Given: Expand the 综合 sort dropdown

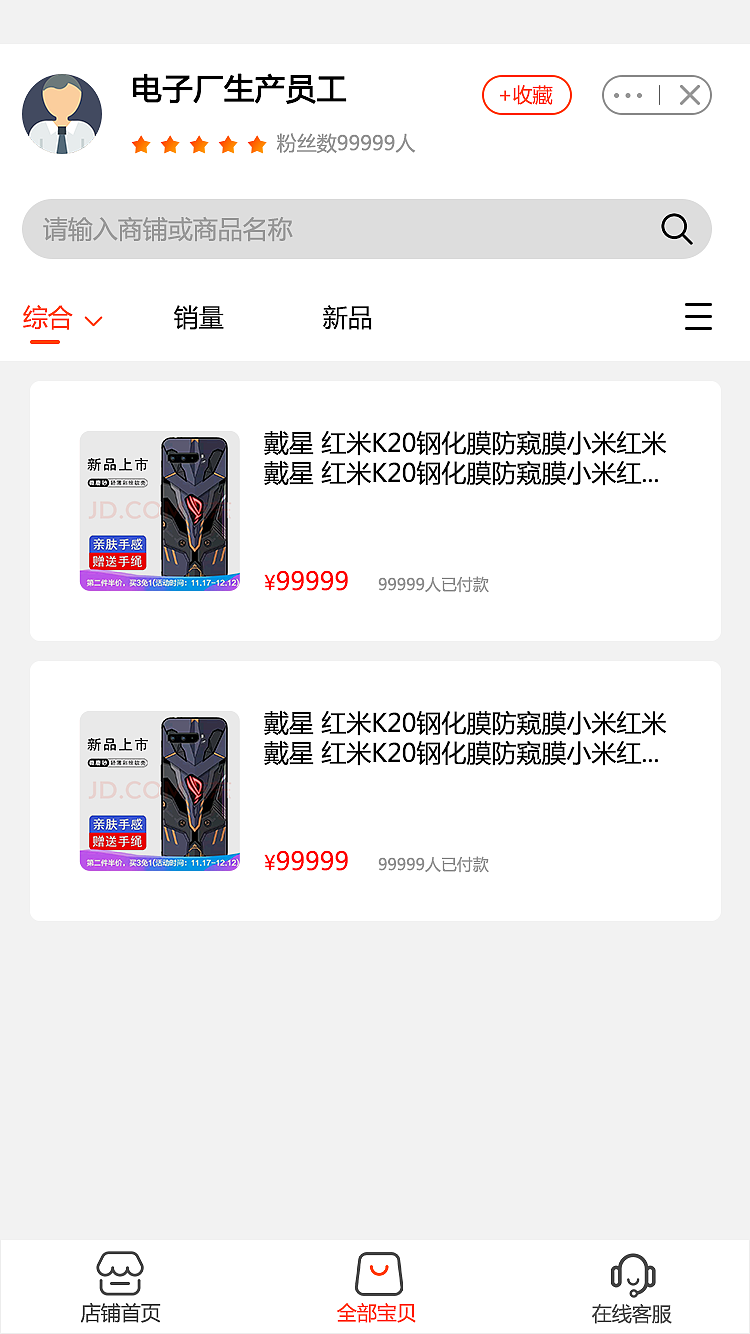Looking at the screenshot, I should click(47, 318).
